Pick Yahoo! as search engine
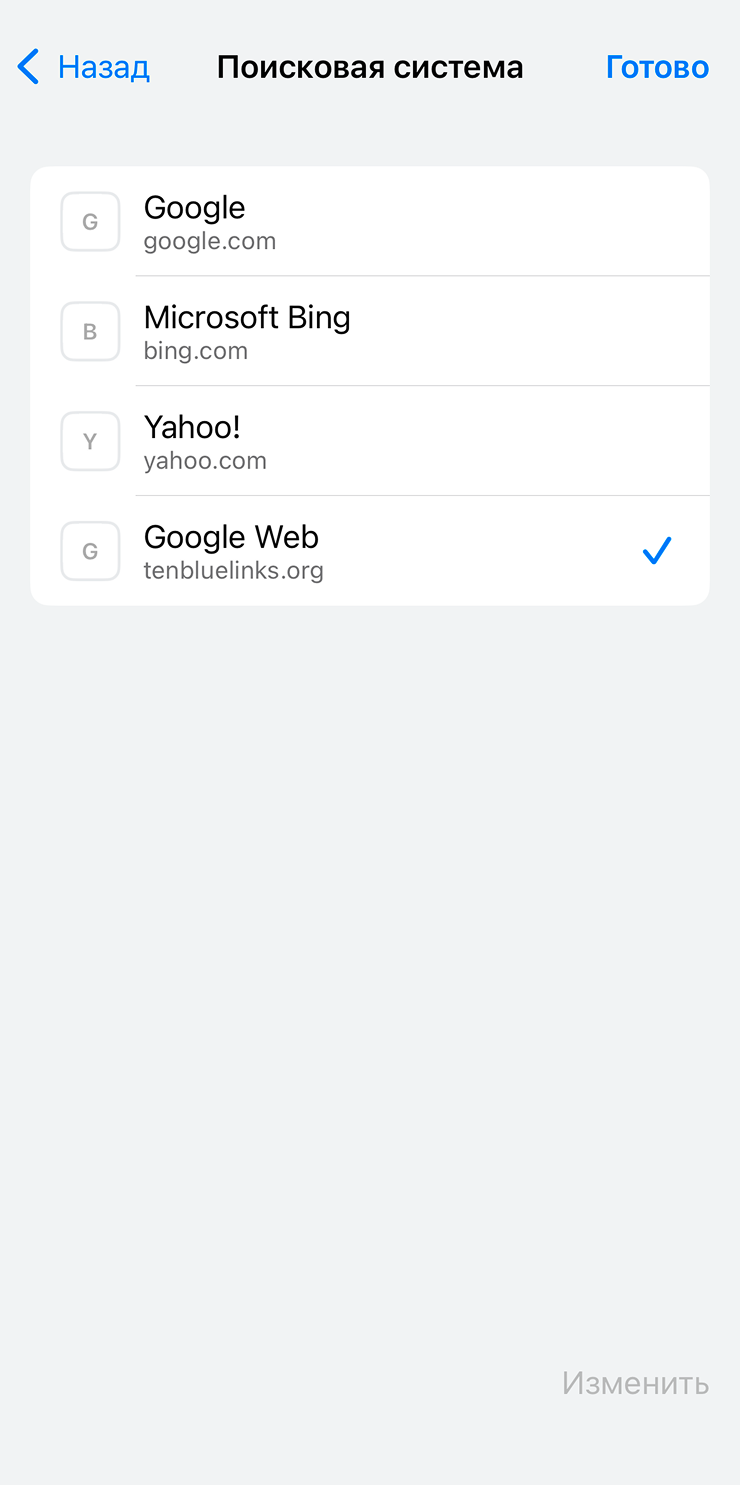 click(370, 441)
